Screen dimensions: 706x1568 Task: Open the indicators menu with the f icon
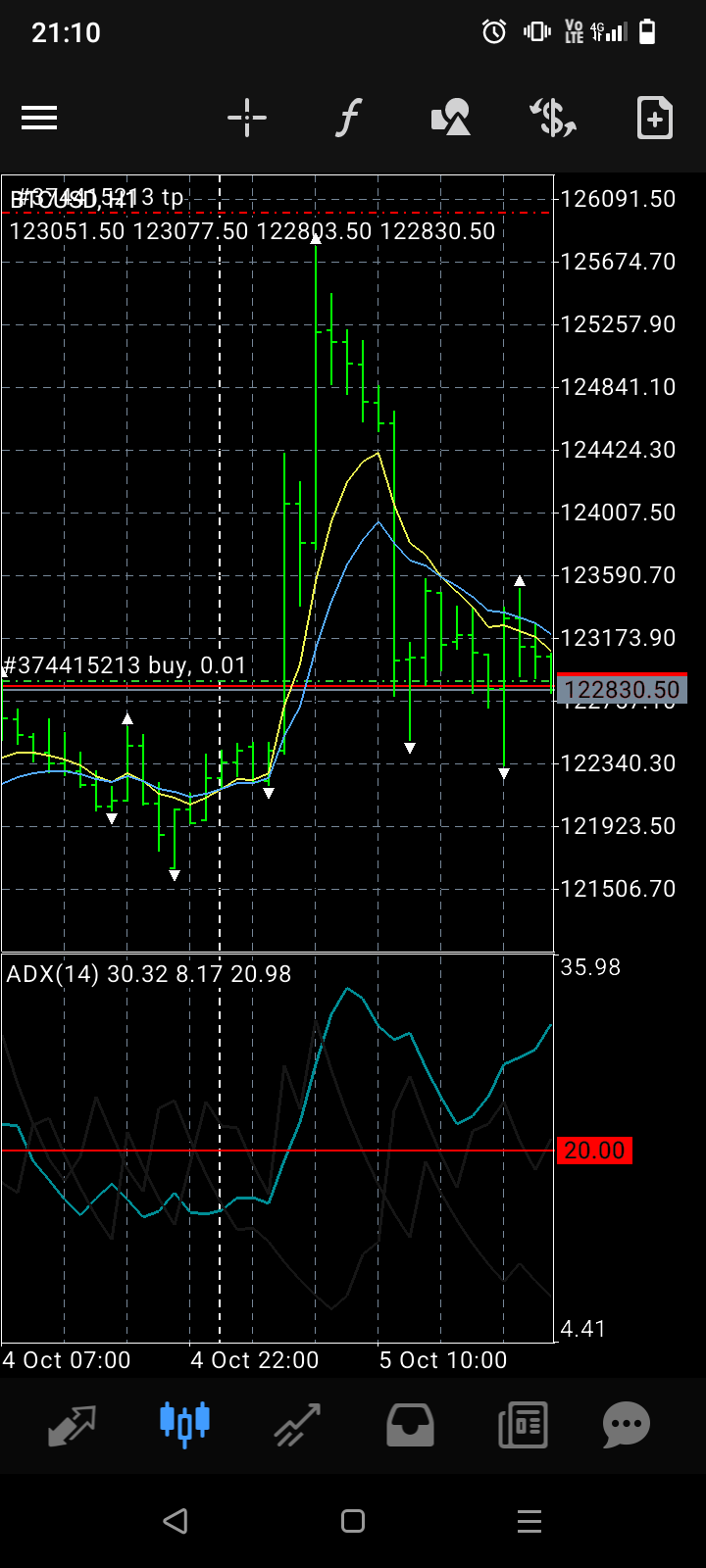pos(348,118)
